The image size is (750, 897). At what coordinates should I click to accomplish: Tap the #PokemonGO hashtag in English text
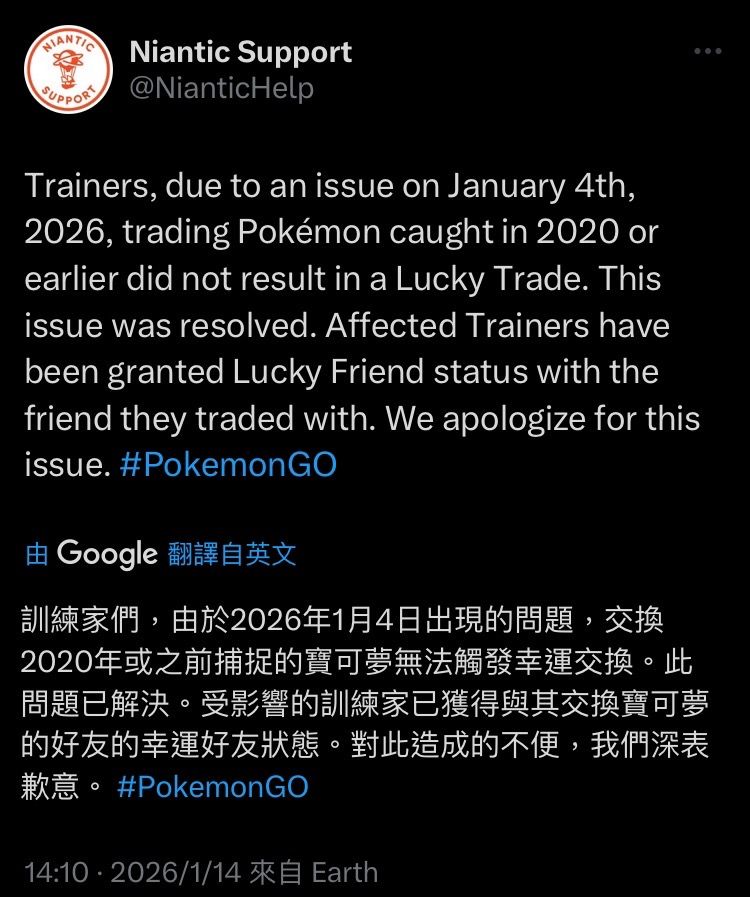[228, 465]
